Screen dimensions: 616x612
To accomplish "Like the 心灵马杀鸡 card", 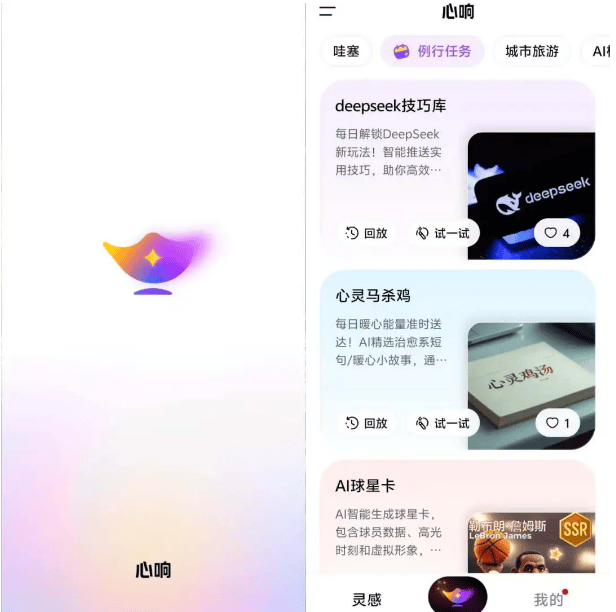I will point(557,423).
